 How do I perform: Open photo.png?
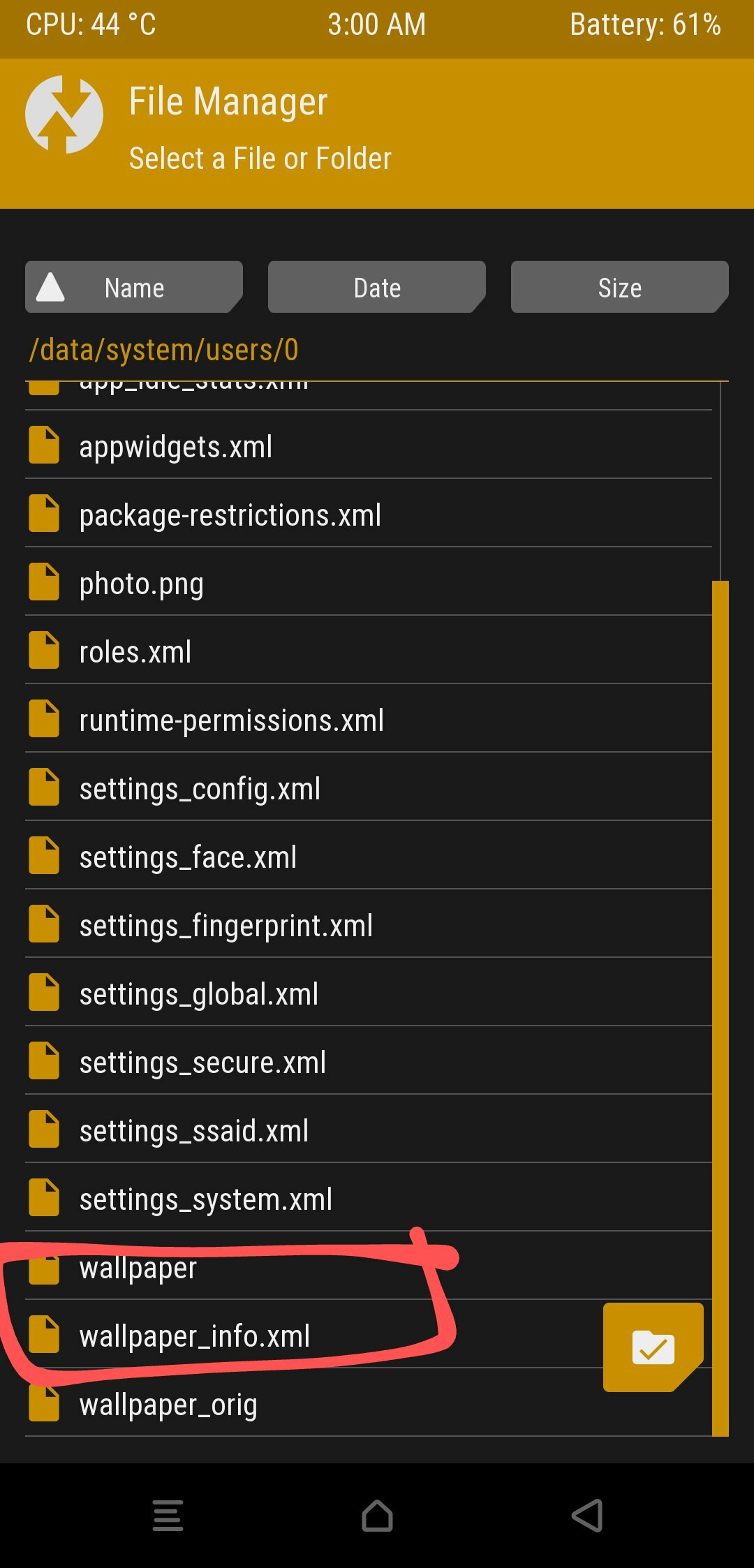pyautogui.click(x=369, y=582)
